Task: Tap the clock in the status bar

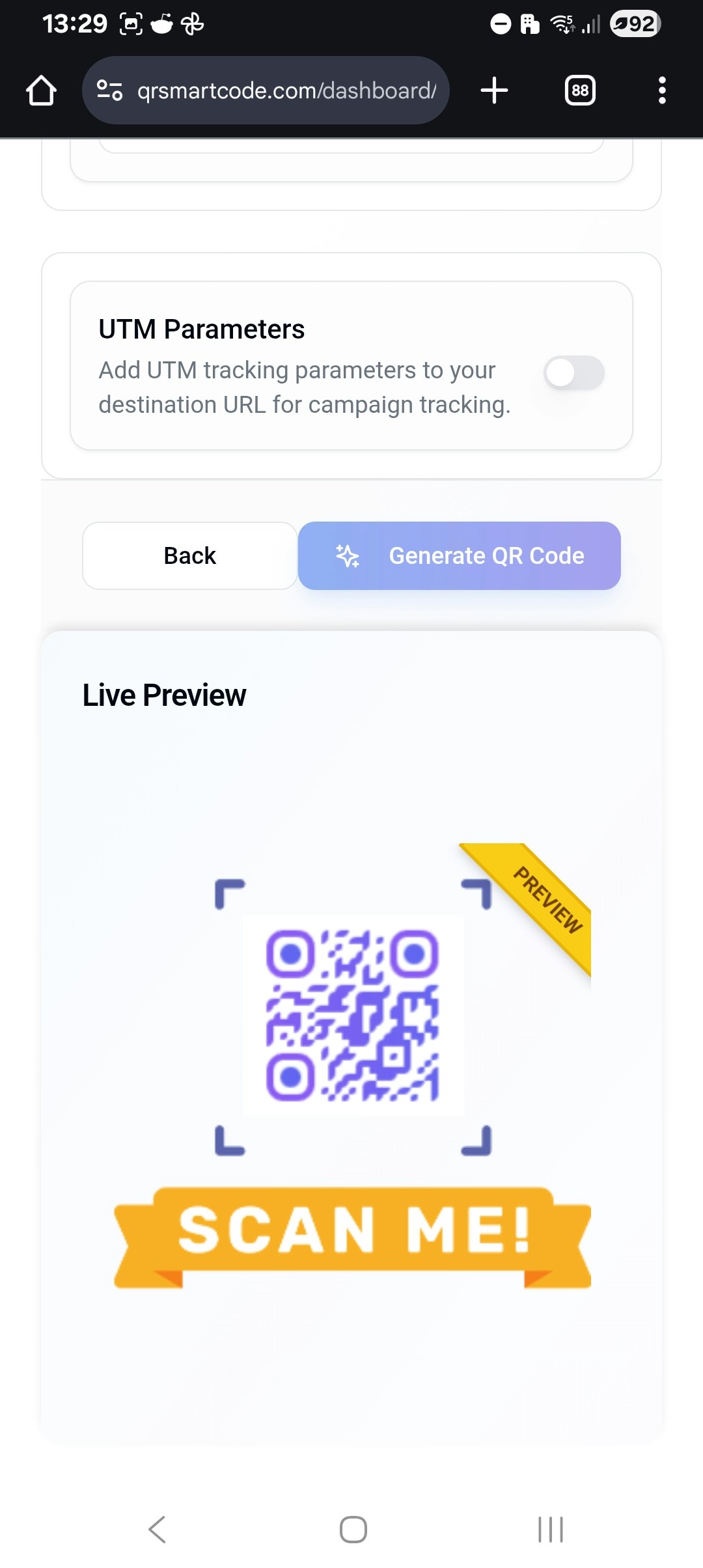Action: [76, 23]
